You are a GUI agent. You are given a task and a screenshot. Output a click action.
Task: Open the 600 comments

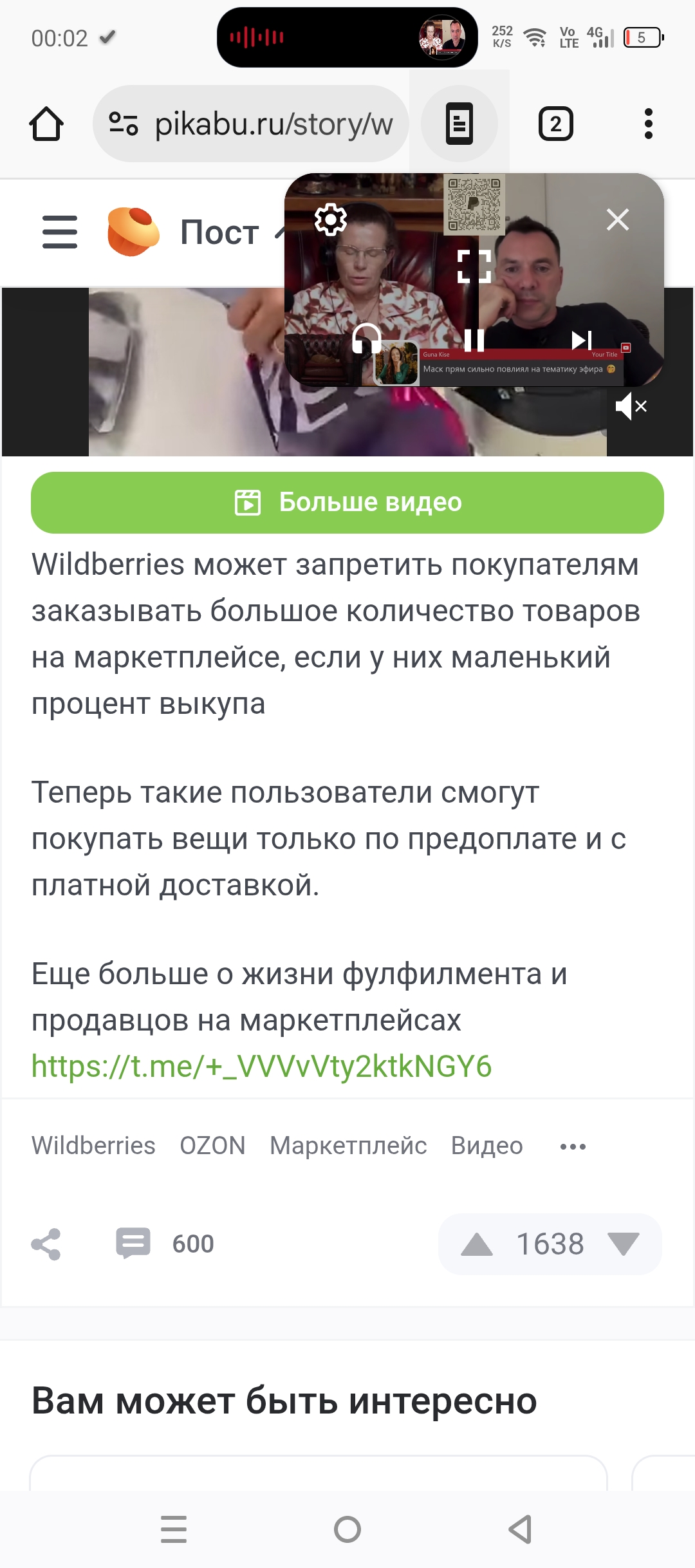tap(165, 1244)
